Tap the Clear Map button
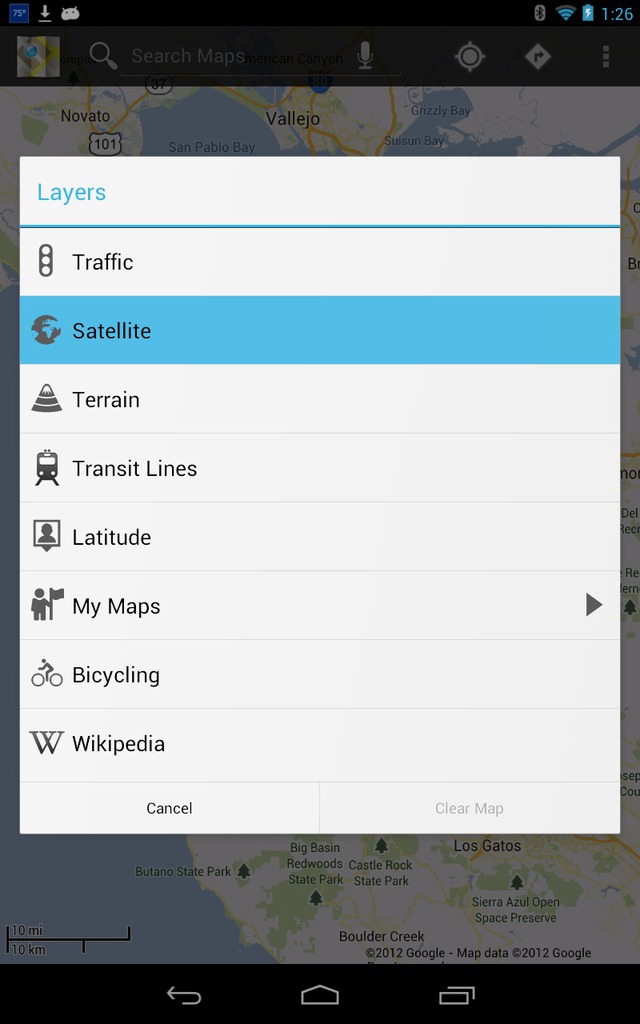Viewport: 640px width, 1024px height. tap(470, 808)
